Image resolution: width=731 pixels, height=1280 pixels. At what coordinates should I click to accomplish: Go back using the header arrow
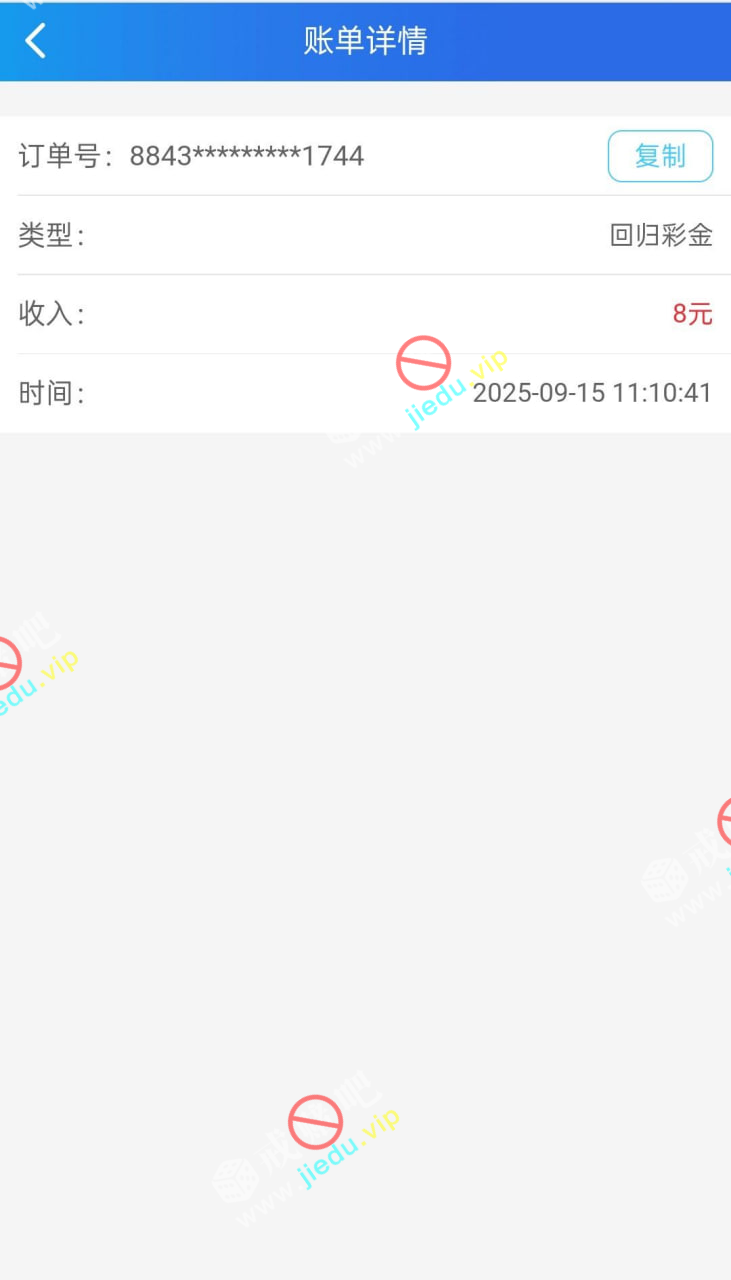36,41
